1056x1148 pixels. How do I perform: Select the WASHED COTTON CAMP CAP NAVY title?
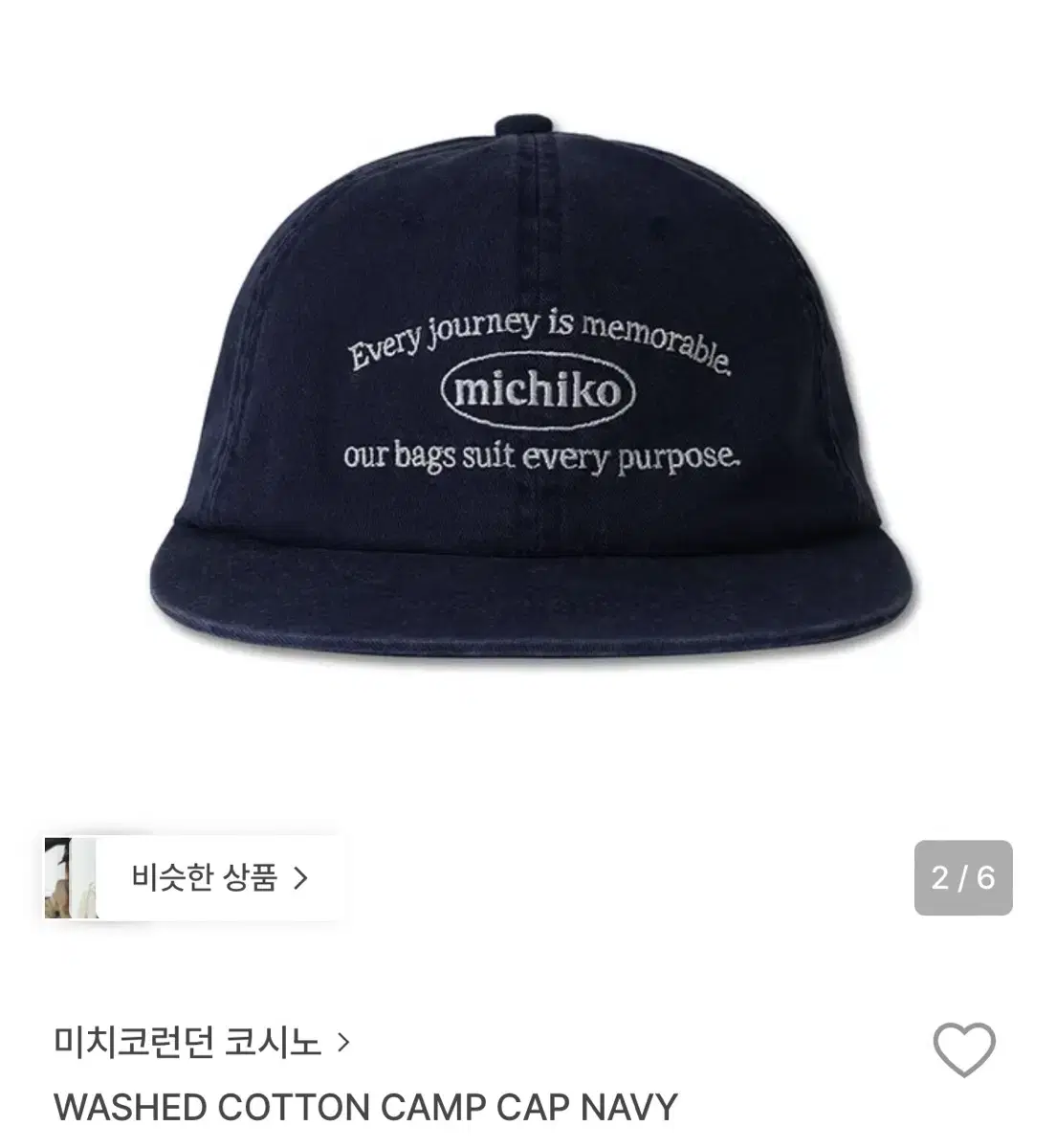point(366,1110)
